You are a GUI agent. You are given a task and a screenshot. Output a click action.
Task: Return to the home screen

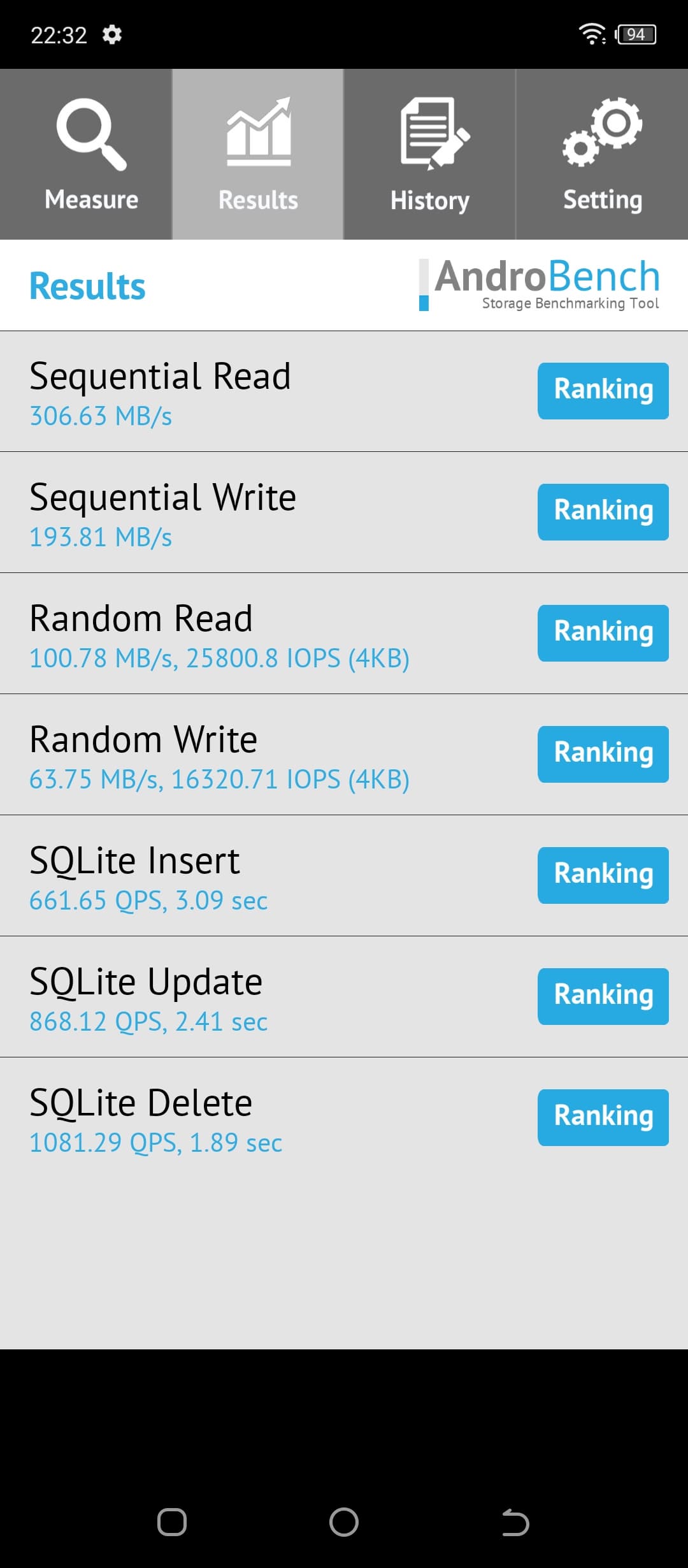point(344,1523)
